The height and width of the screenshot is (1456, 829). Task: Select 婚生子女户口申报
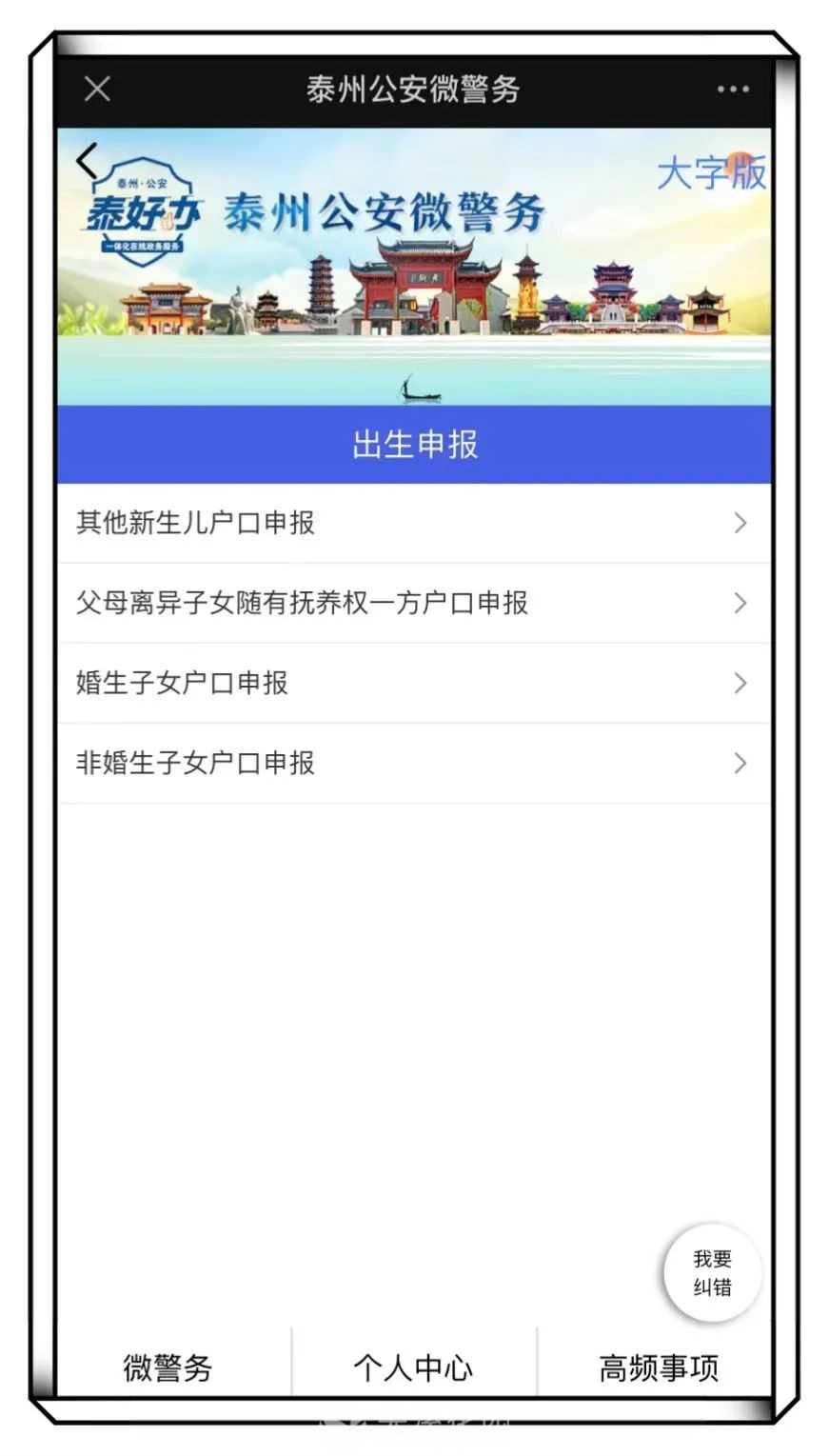click(413, 683)
